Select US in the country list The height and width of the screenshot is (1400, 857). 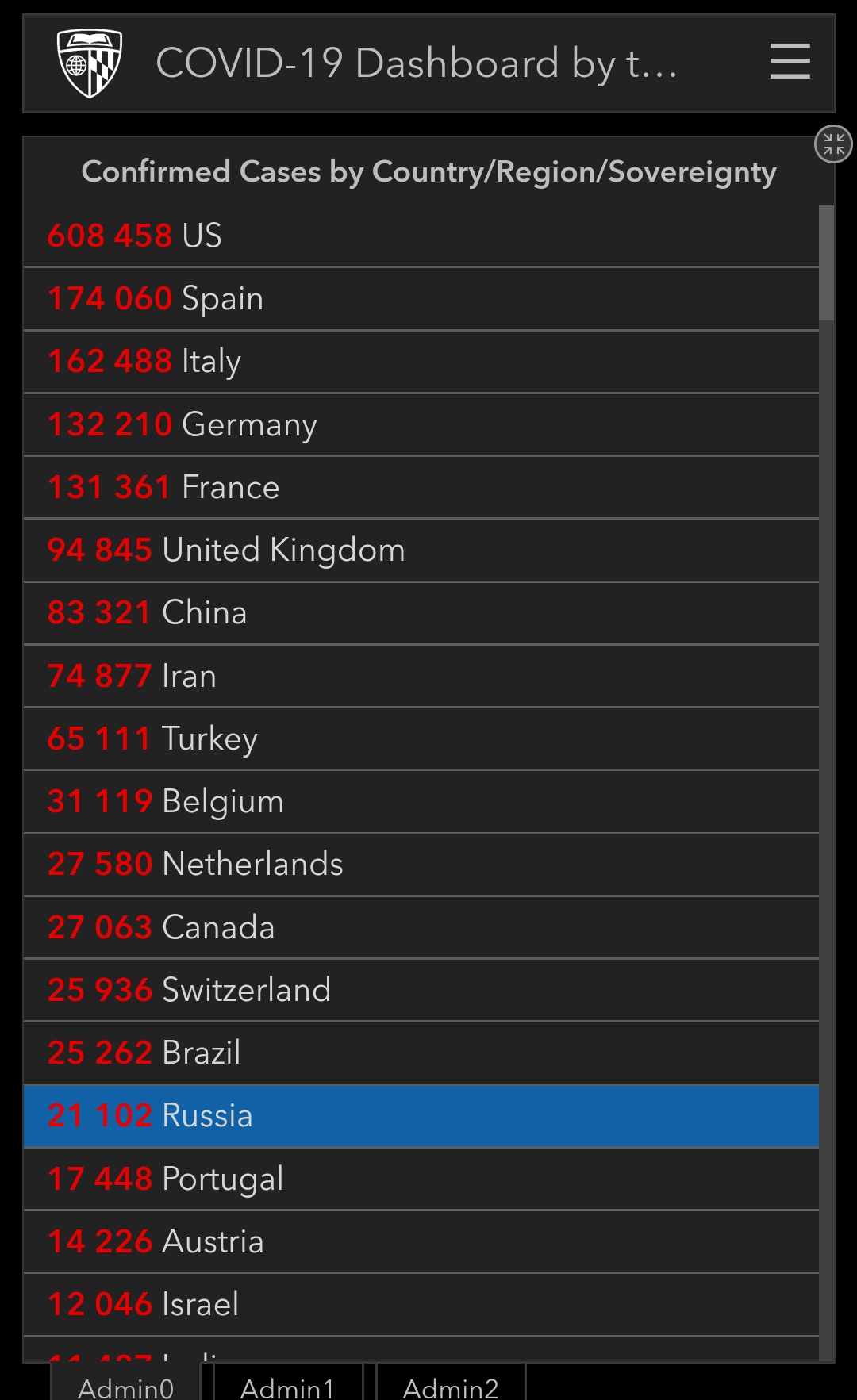pos(421,236)
